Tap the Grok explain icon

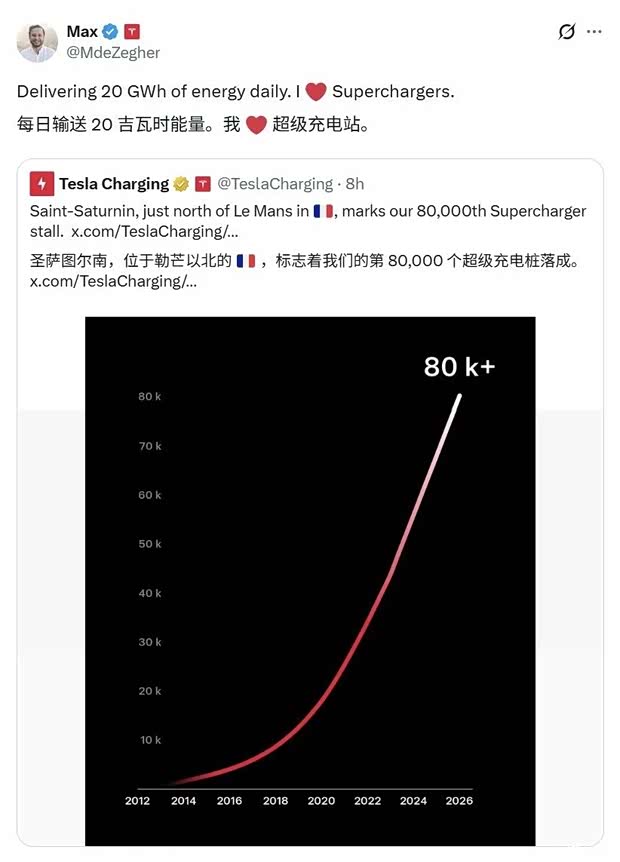[566, 32]
